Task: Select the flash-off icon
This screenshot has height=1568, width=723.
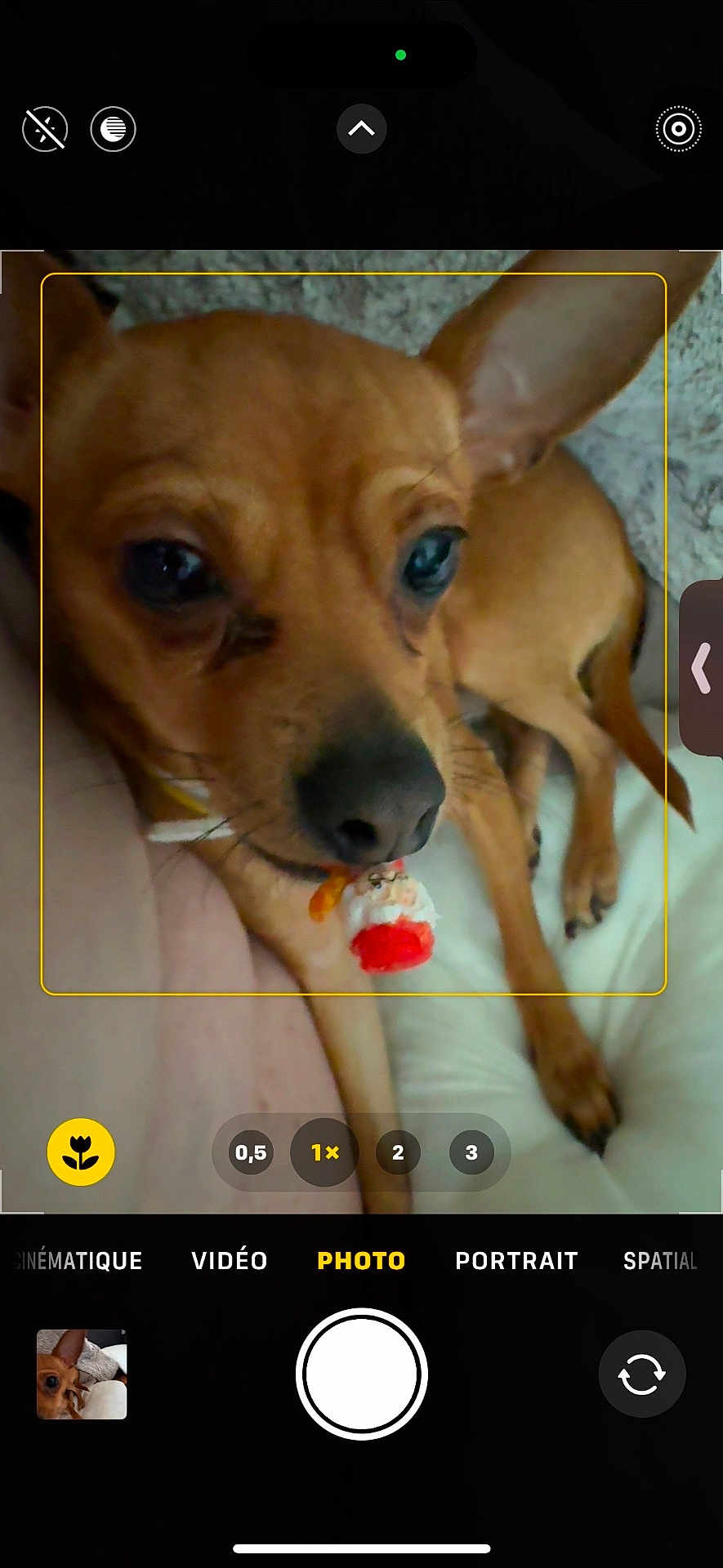Action: click(45, 129)
